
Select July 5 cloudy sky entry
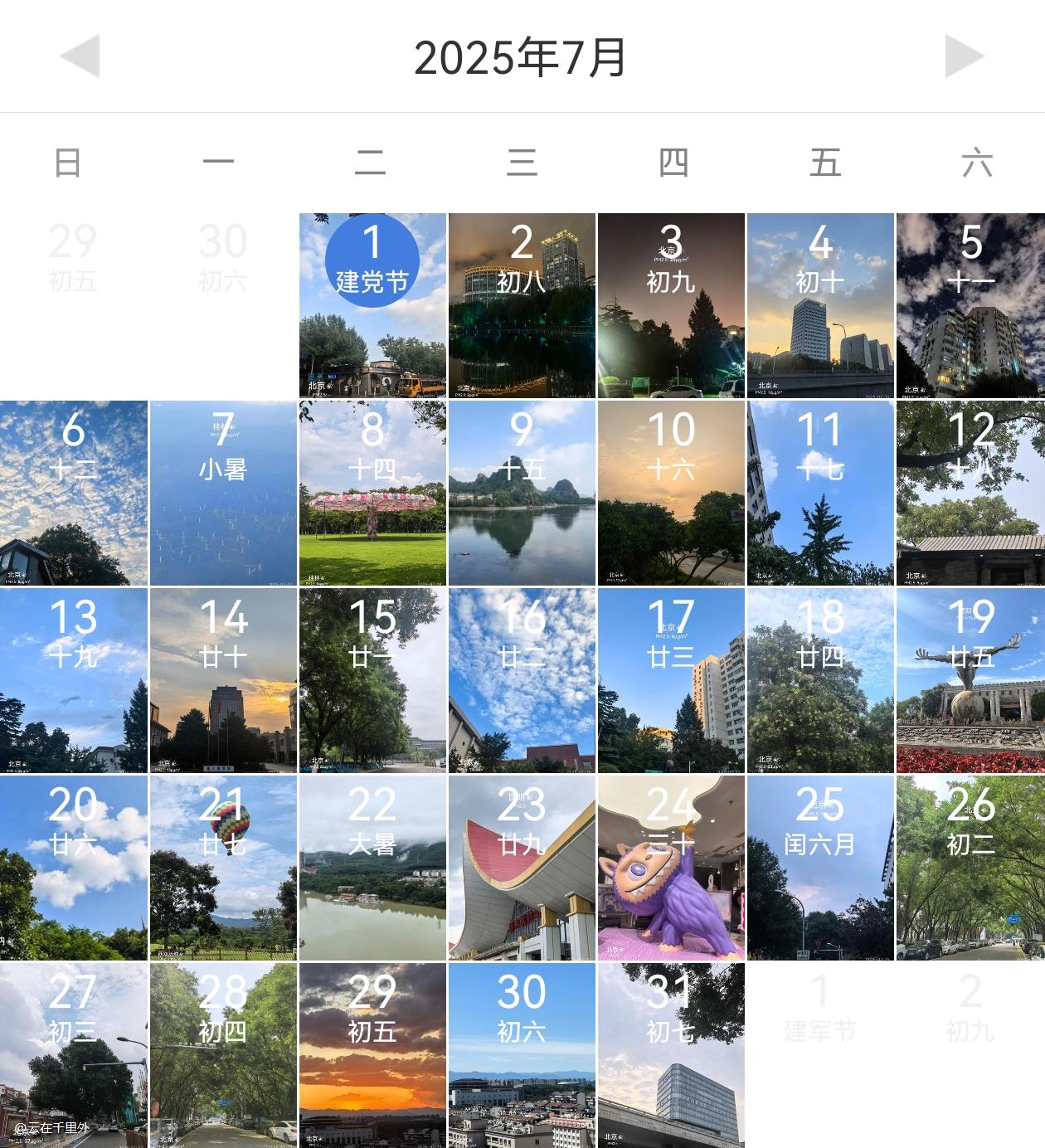970,306
